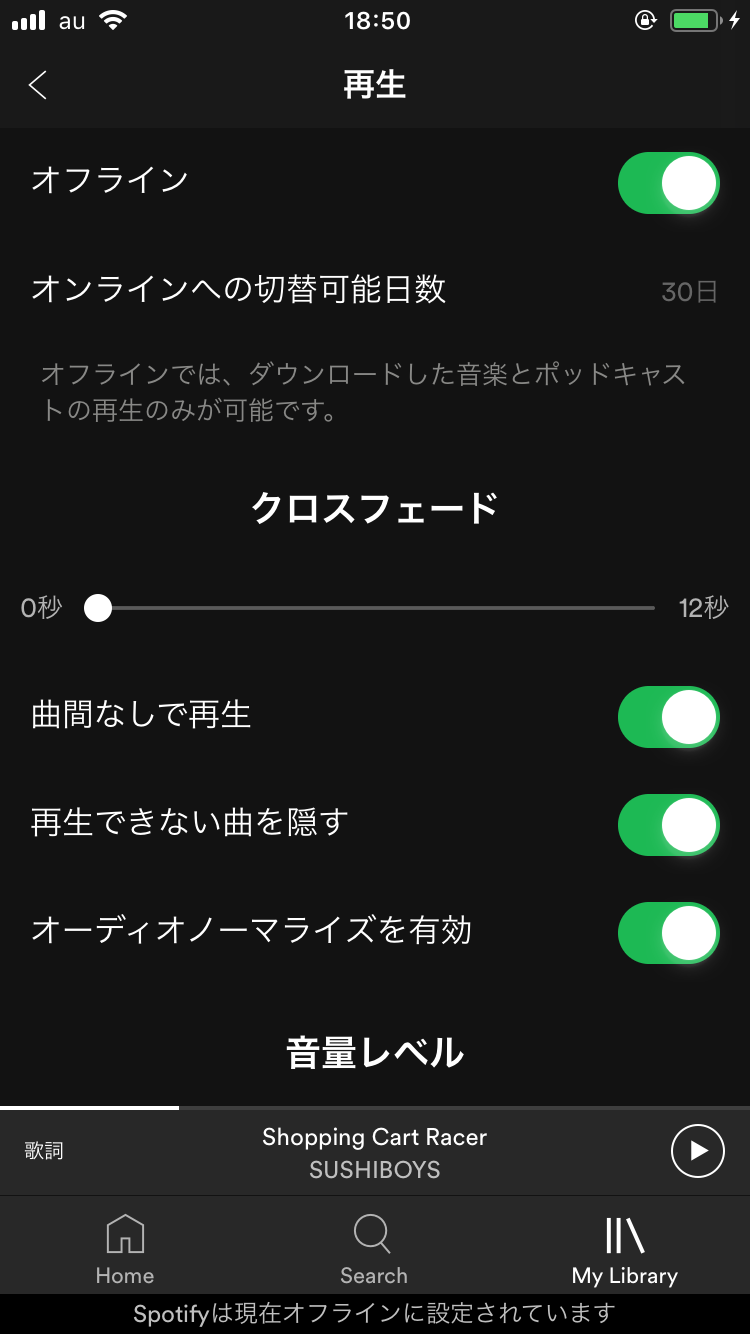Open the 歌詞 lyrics button
Image resolution: width=750 pixels, height=1334 pixels.
pos(44,1151)
